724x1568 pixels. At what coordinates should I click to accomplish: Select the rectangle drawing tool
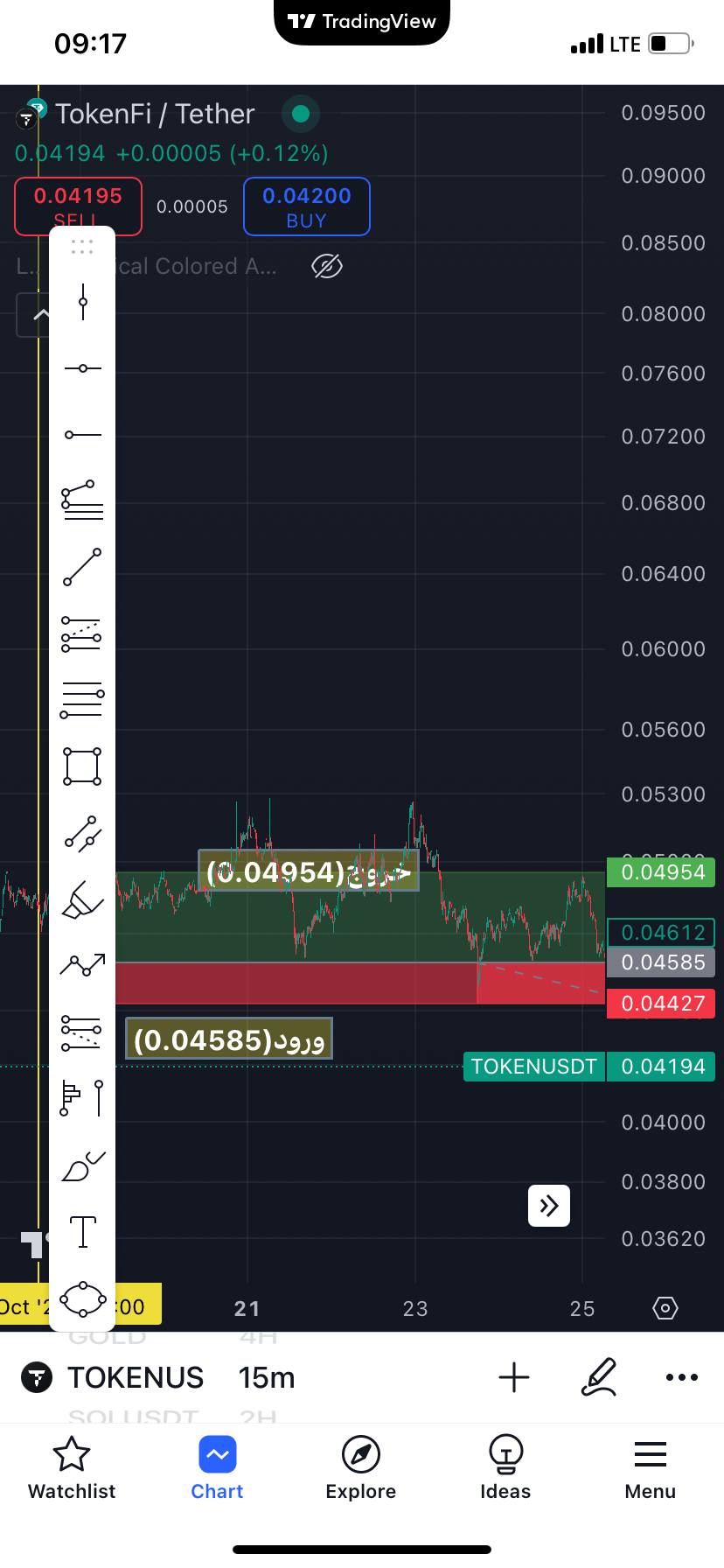coord(83,766)
